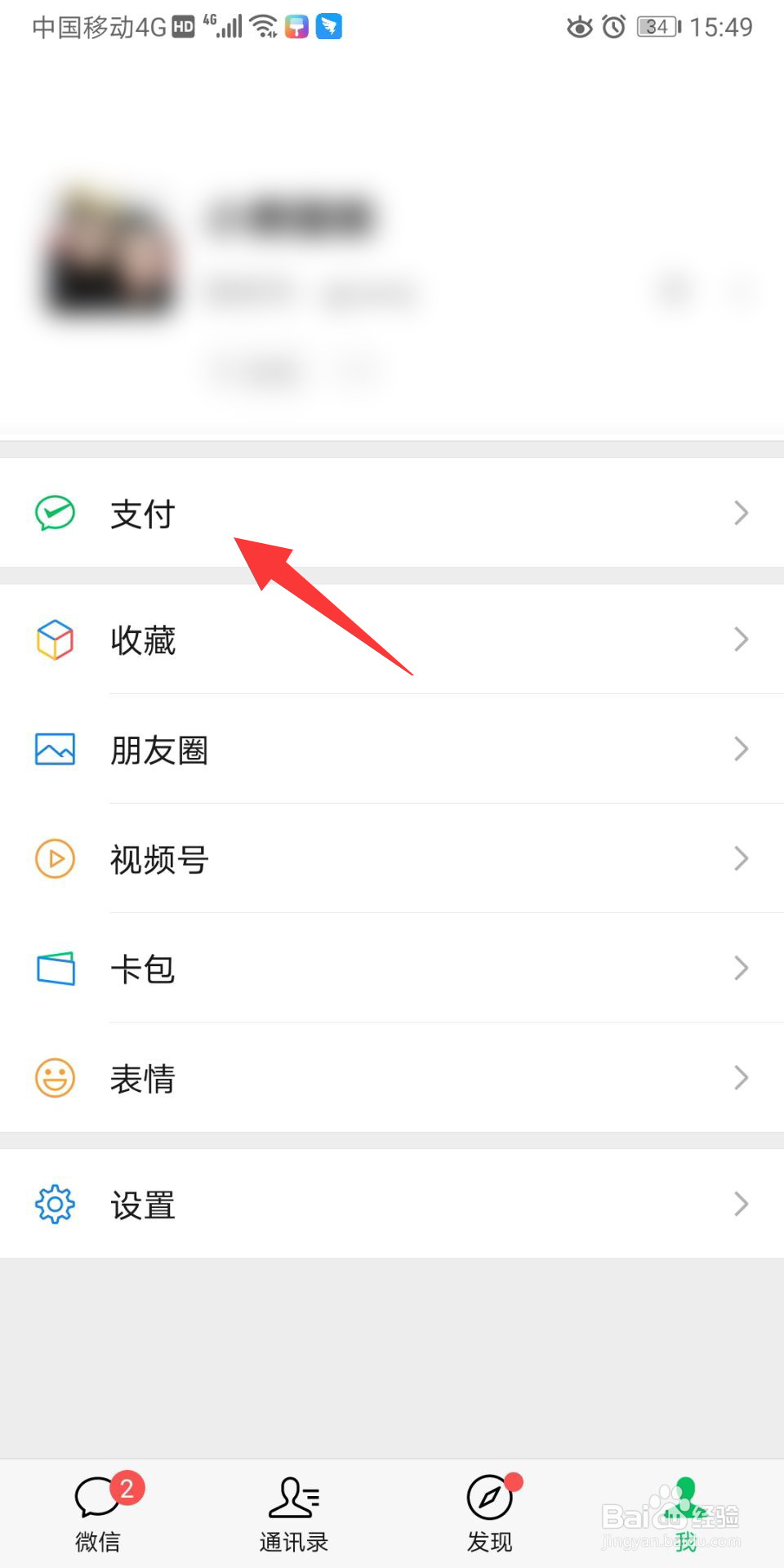Expand the 朋友圈 row chevron
This screenshot has height=1568, width=784.
[741, 749]
